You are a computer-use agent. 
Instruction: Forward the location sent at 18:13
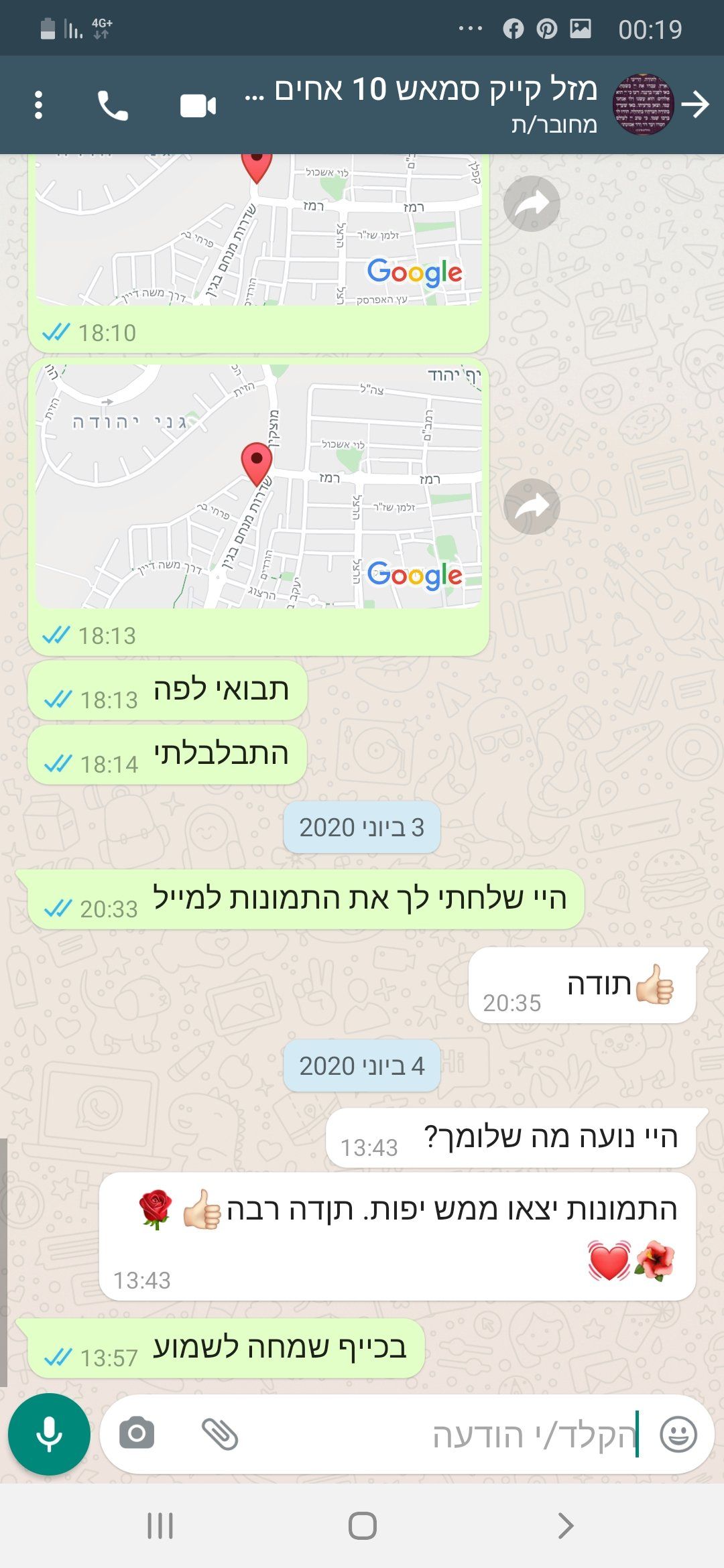pos(532,507)
